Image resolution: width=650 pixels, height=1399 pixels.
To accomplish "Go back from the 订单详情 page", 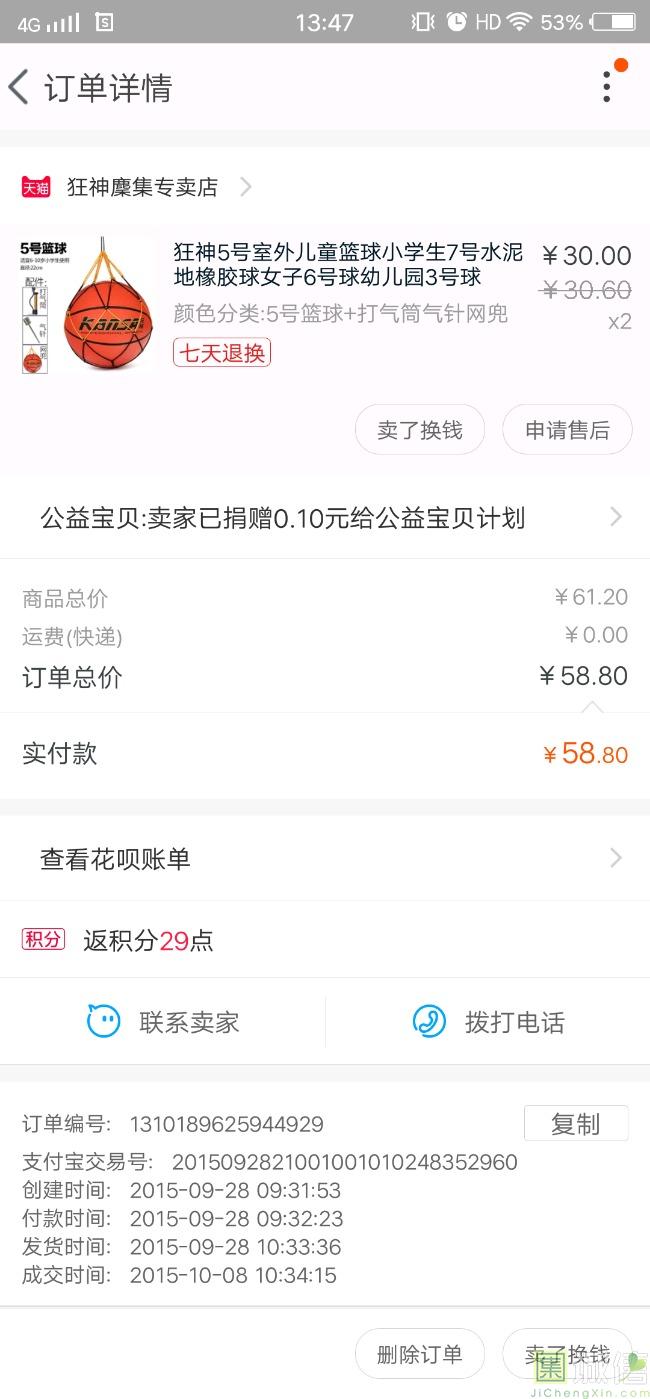I will click(19, 87).
